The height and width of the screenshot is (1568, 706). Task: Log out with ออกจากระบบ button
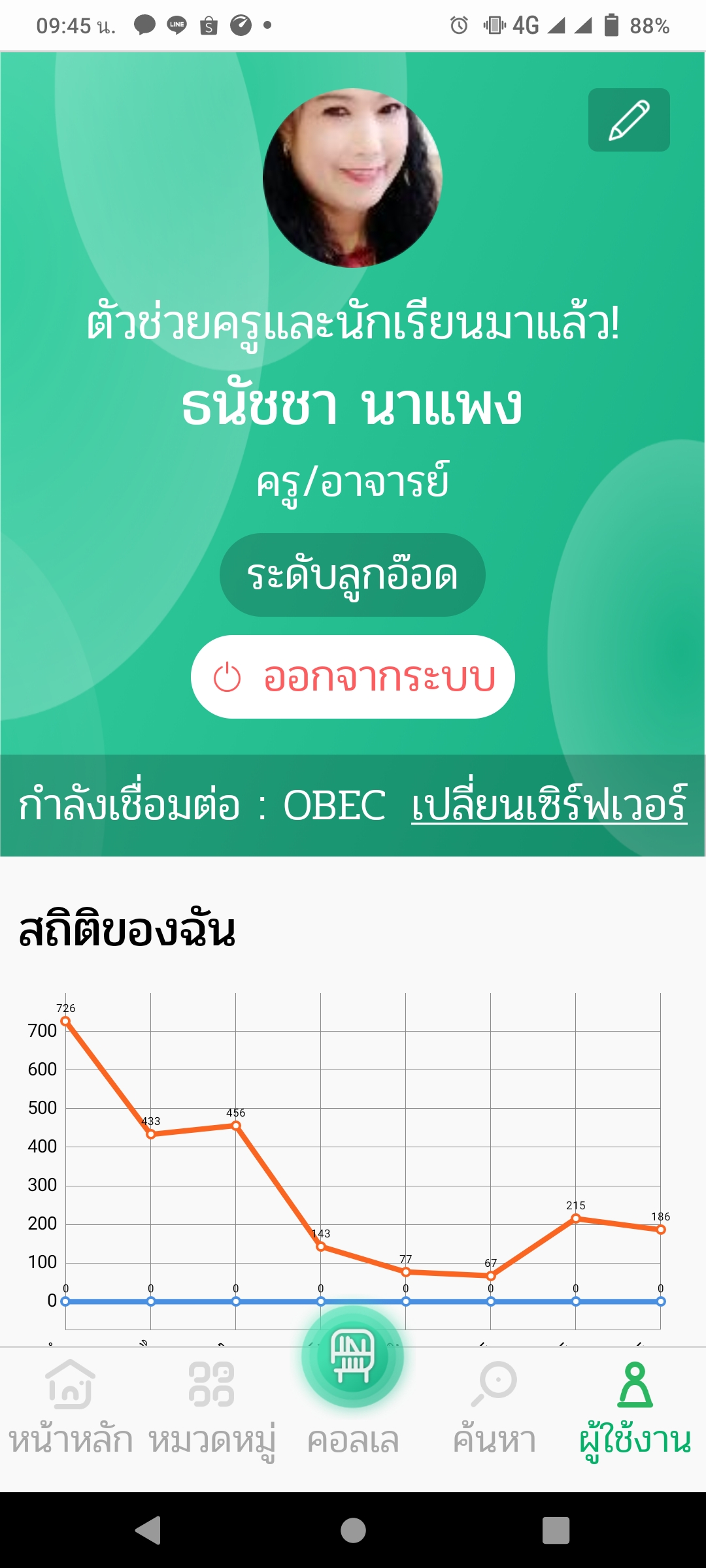point(353,677)
